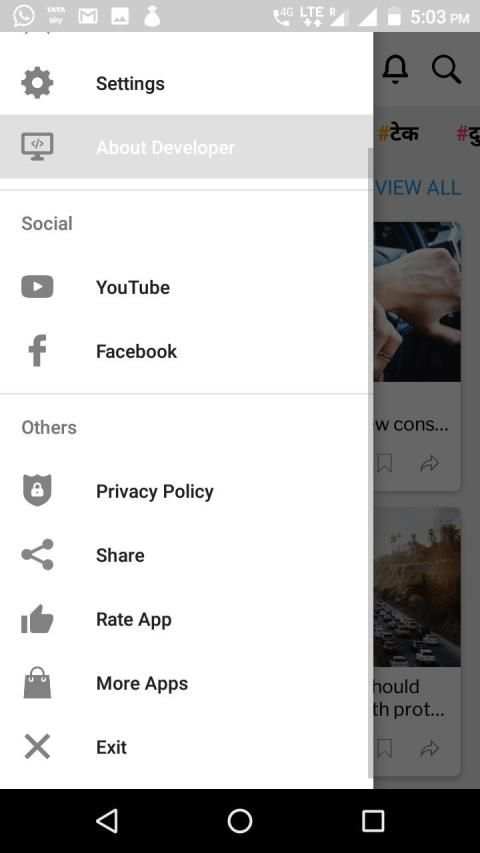Viewport: 480px width, 853px height.
Task: Open the Facebook page
Action: pyautogui.click(x=186, y=351)
